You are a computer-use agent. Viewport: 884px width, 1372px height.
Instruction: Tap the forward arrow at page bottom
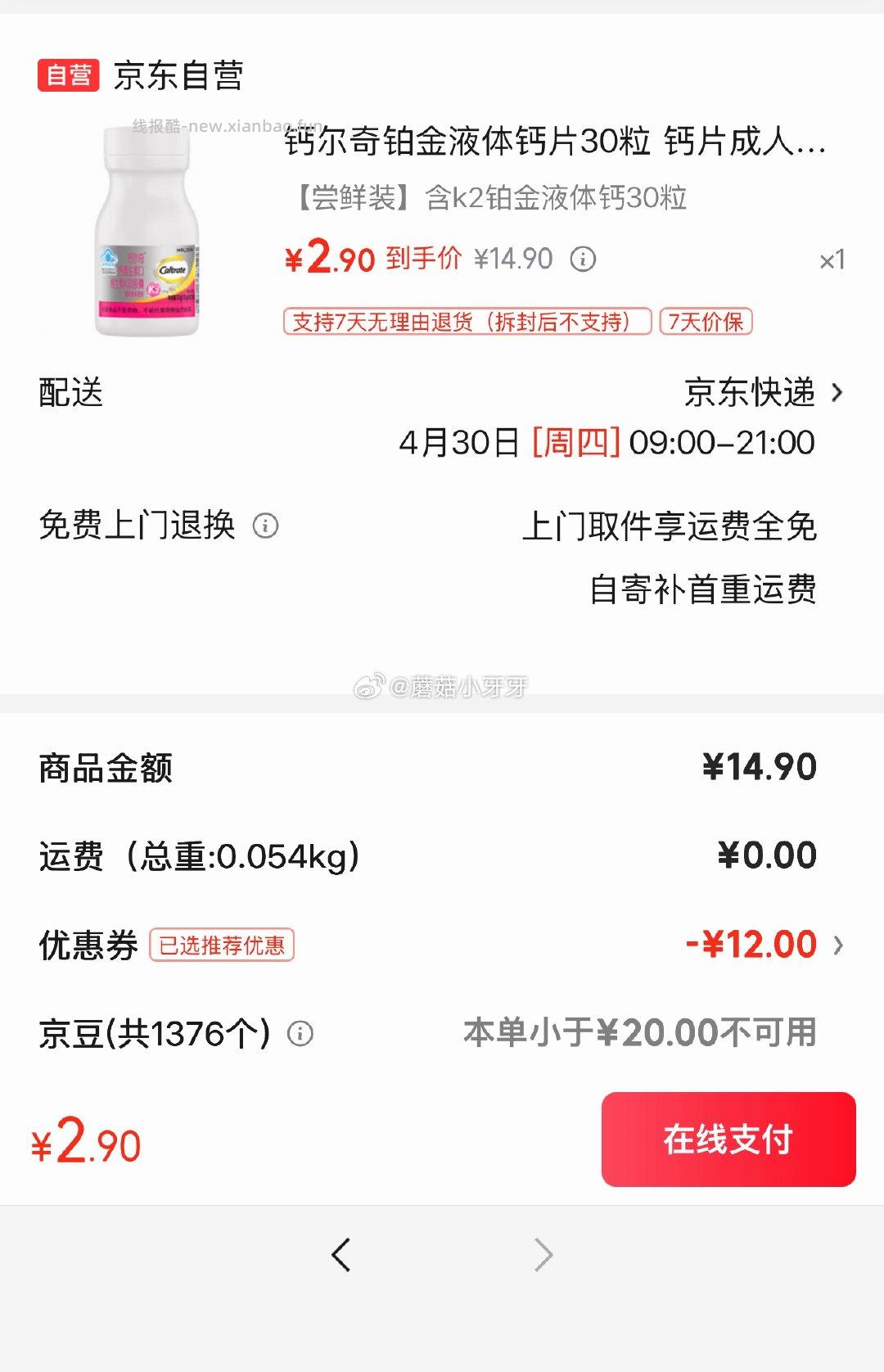tap(543, 1255)
